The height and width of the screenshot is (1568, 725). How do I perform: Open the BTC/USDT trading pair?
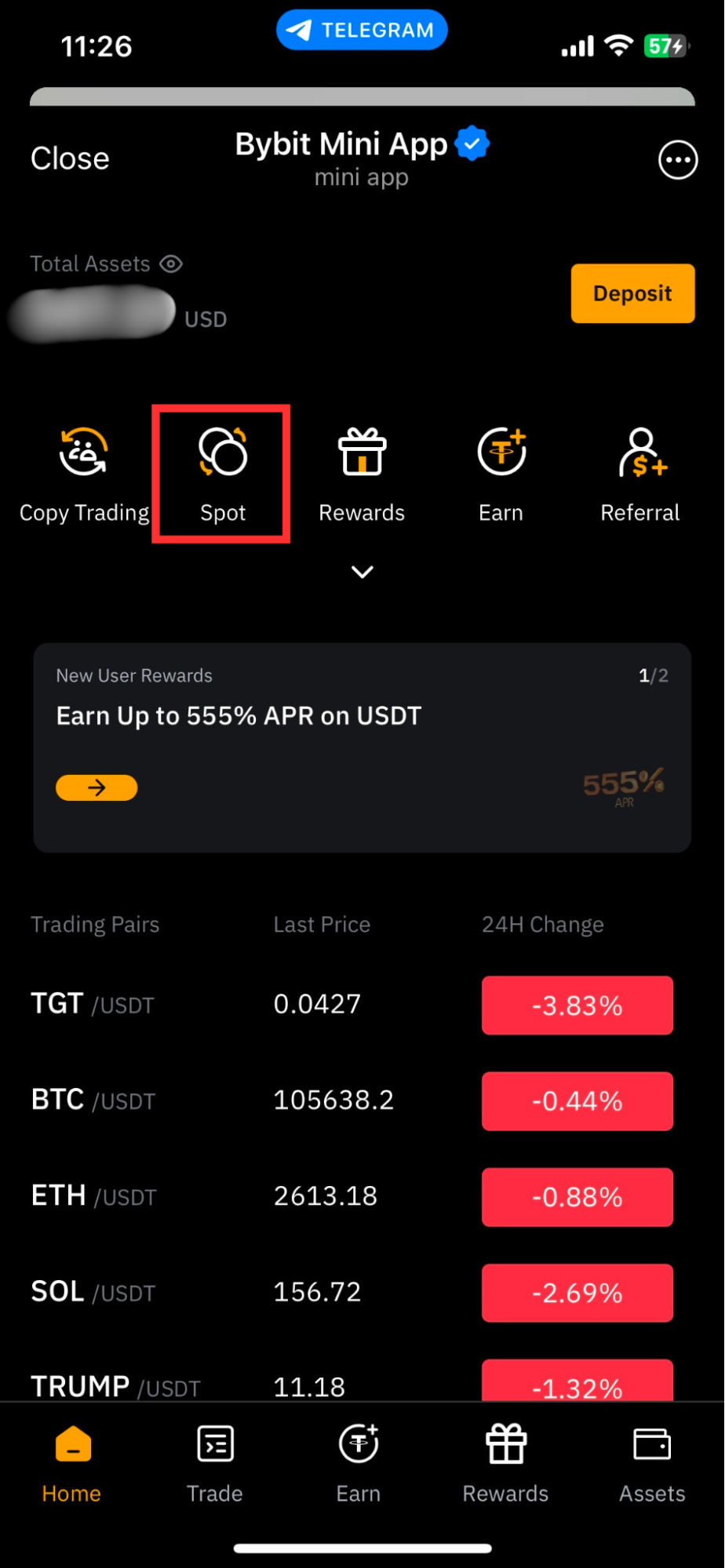352,1101
